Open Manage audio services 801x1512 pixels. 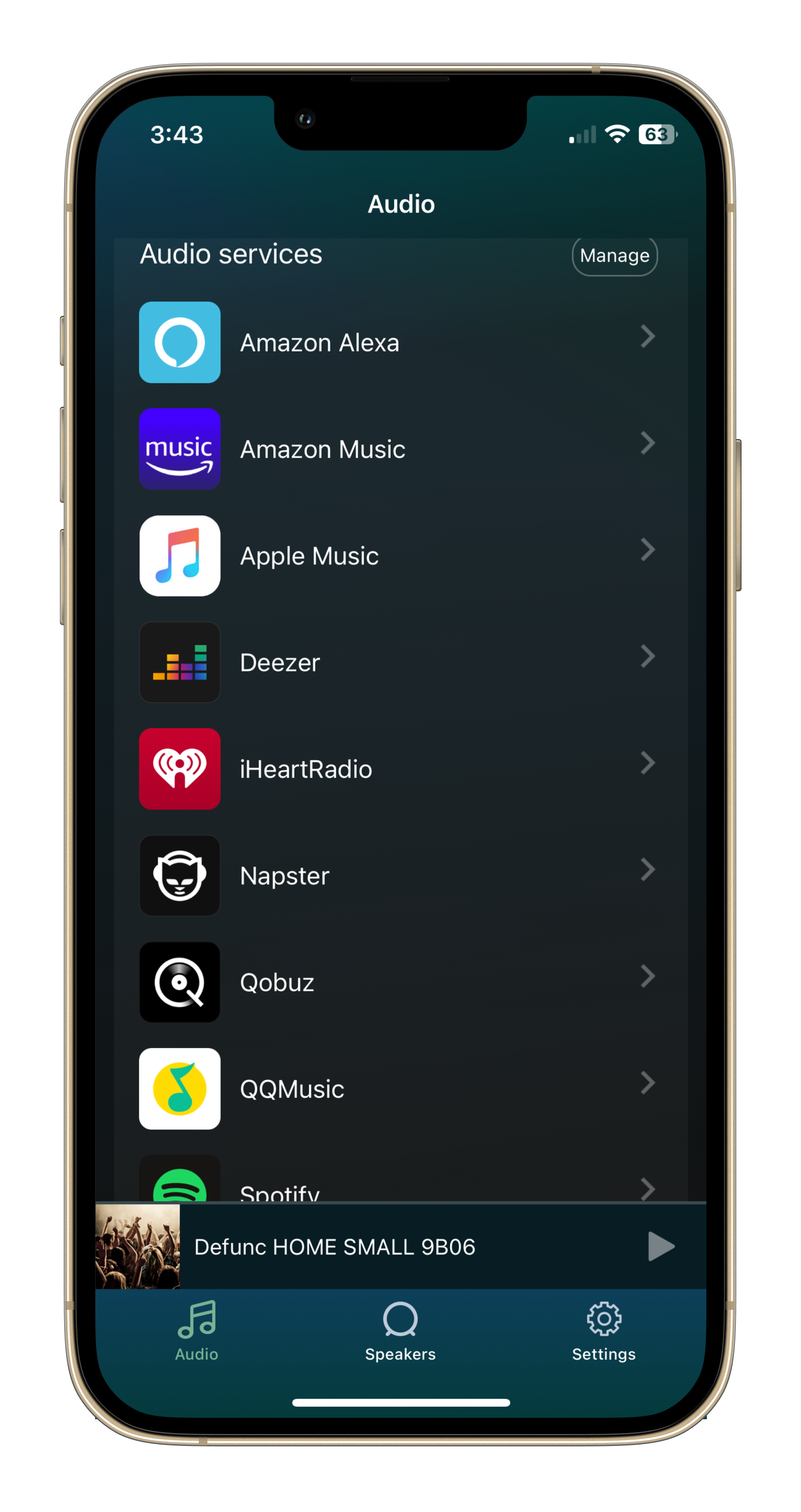point(614,256)
